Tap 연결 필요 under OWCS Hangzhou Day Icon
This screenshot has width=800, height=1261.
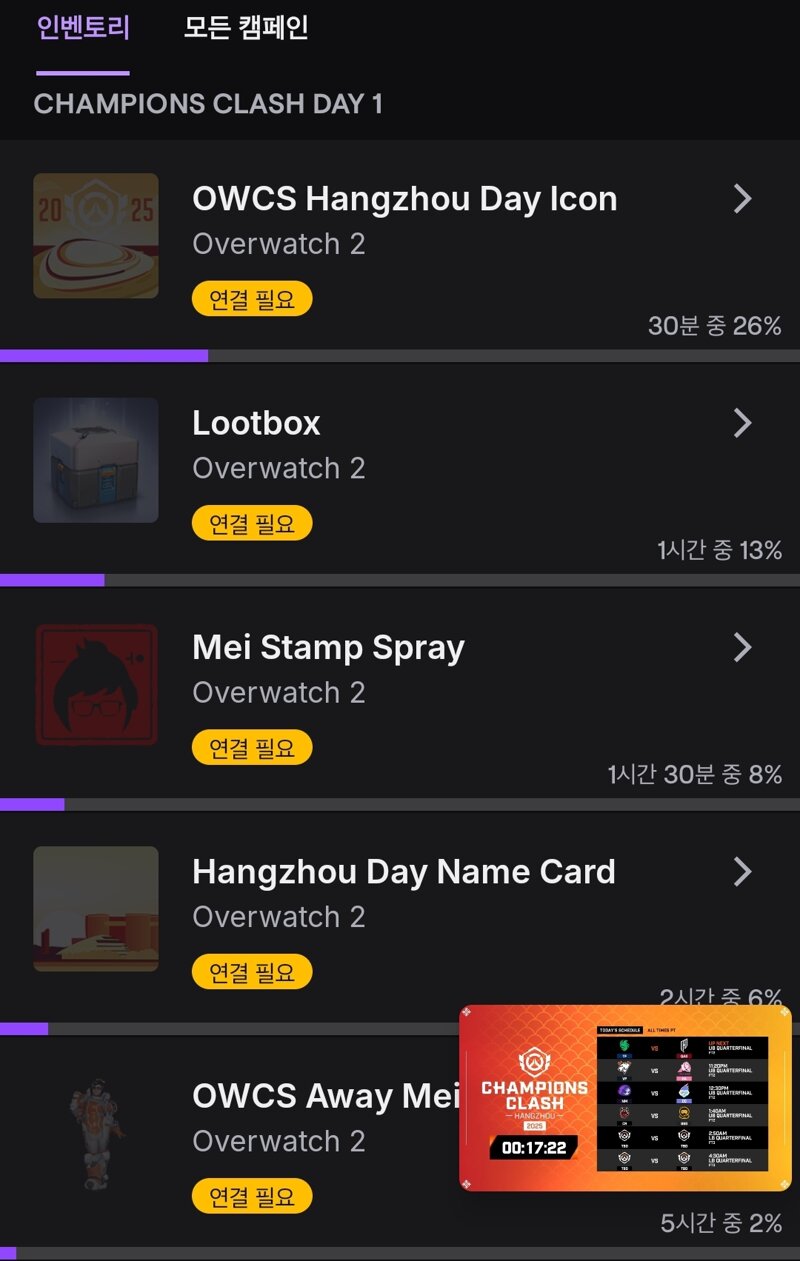252,299
